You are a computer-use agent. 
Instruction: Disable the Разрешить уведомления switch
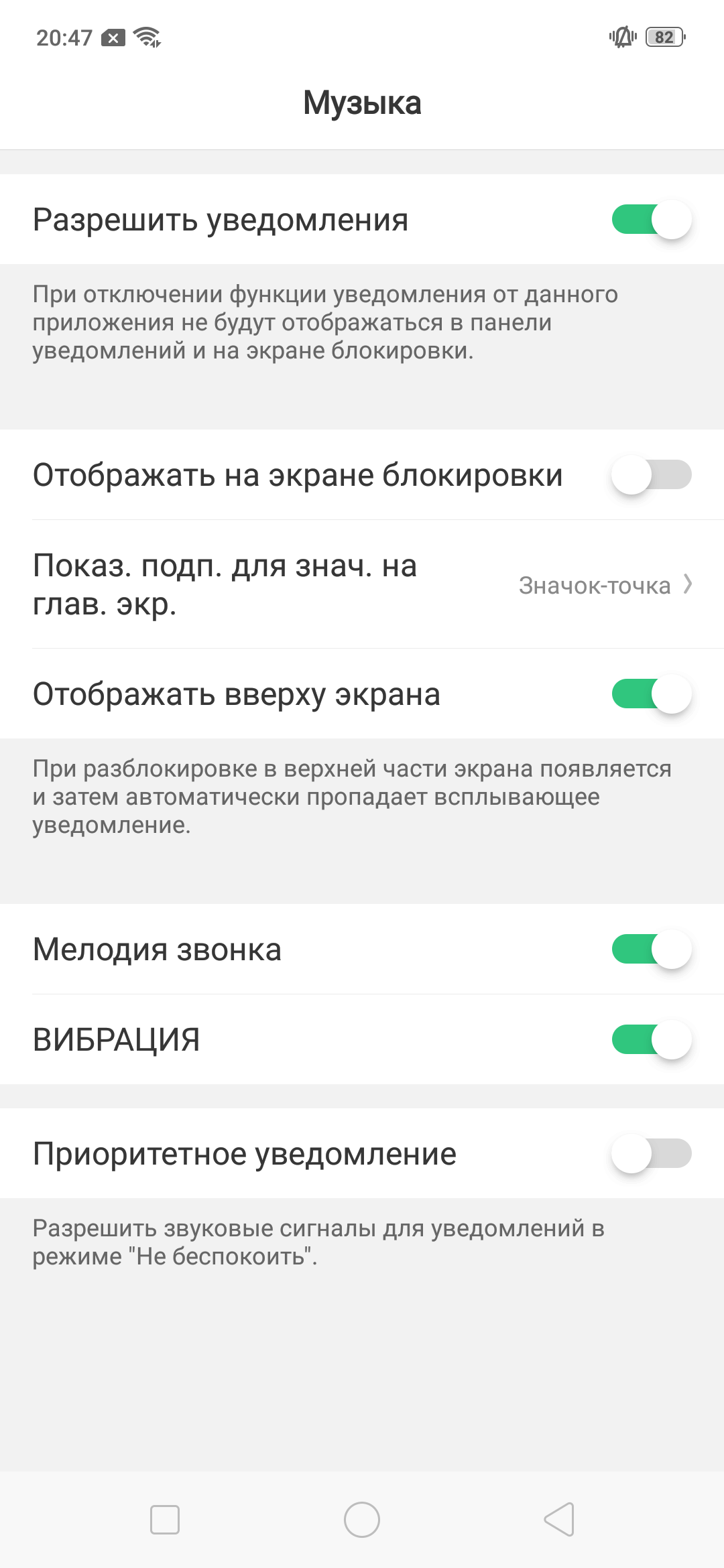point(651,220)
